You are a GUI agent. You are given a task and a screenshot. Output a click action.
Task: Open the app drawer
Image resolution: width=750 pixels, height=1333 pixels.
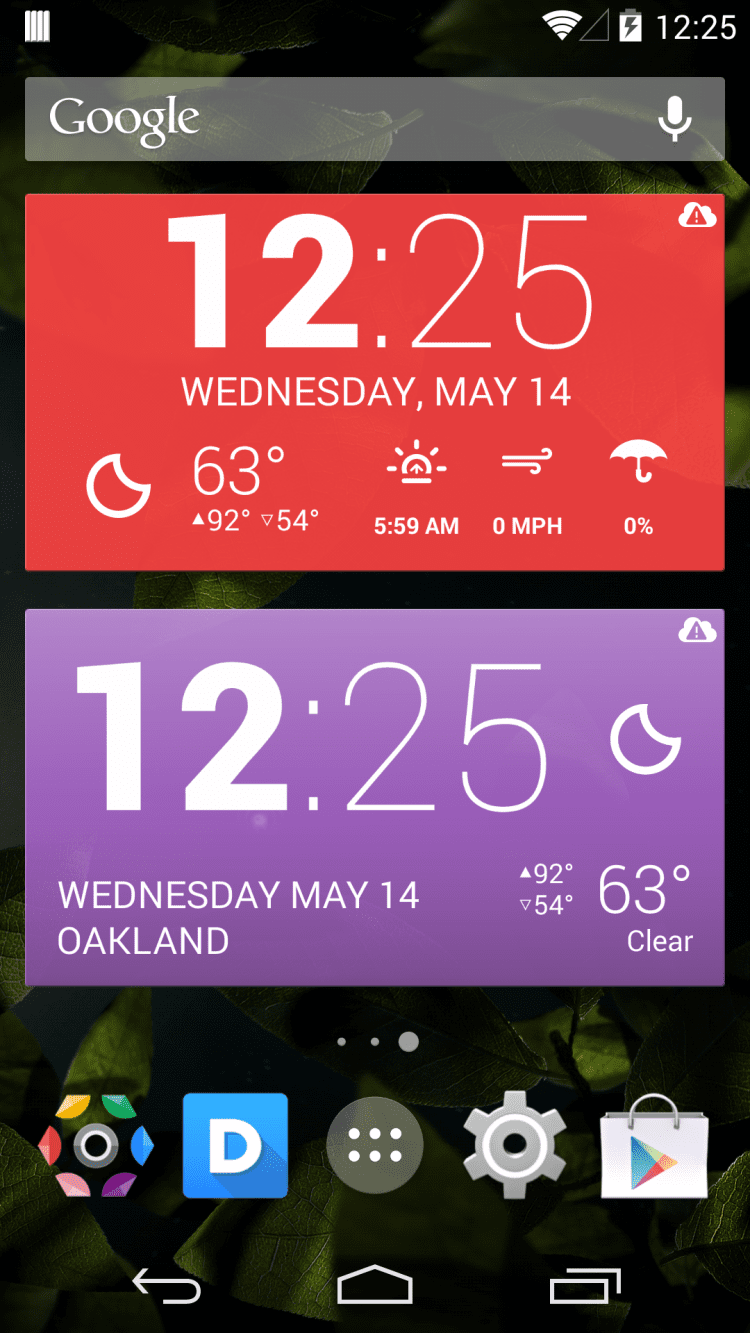tap(375, 1146)
